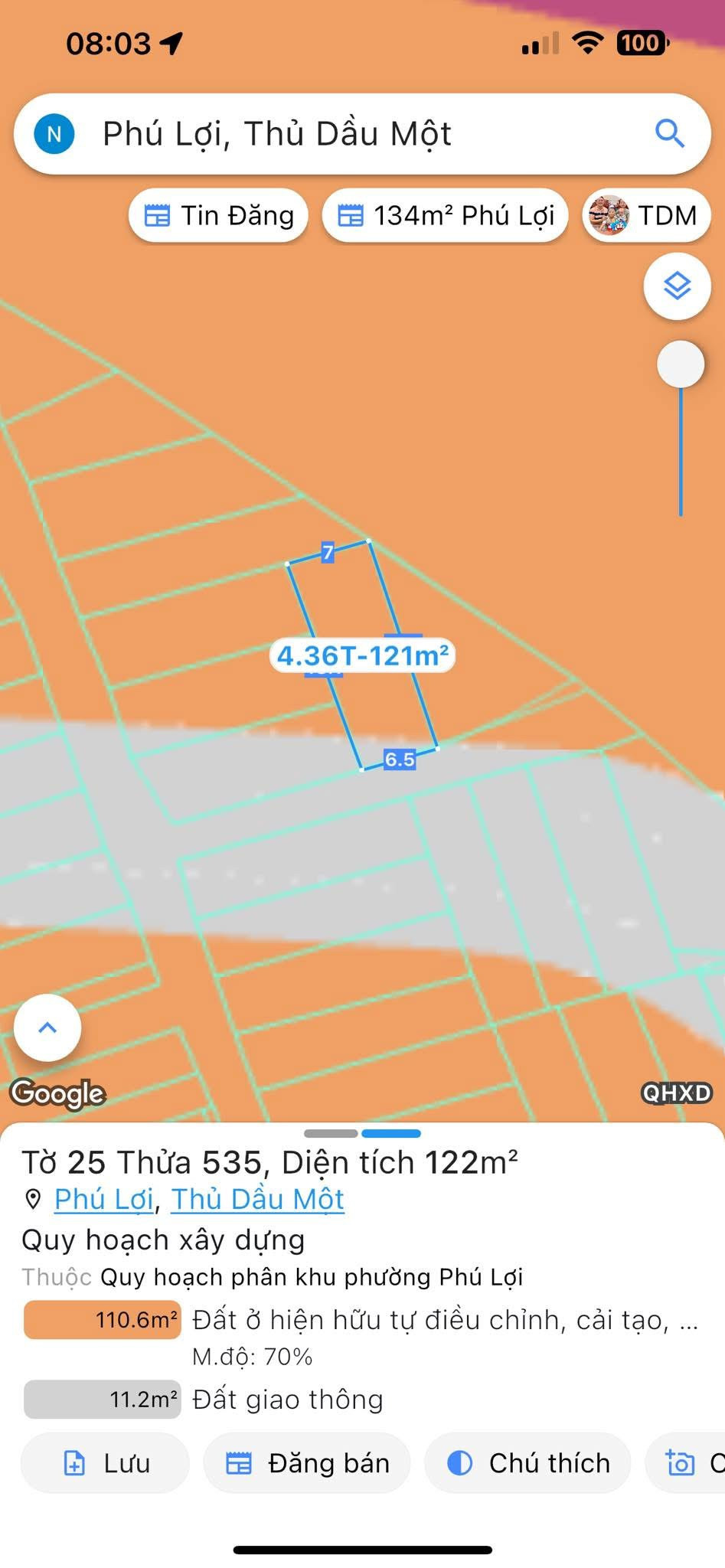The image size is (725, 1568).
Task: Select the 4.36T-121m² plot label
Action: (362, 656)
